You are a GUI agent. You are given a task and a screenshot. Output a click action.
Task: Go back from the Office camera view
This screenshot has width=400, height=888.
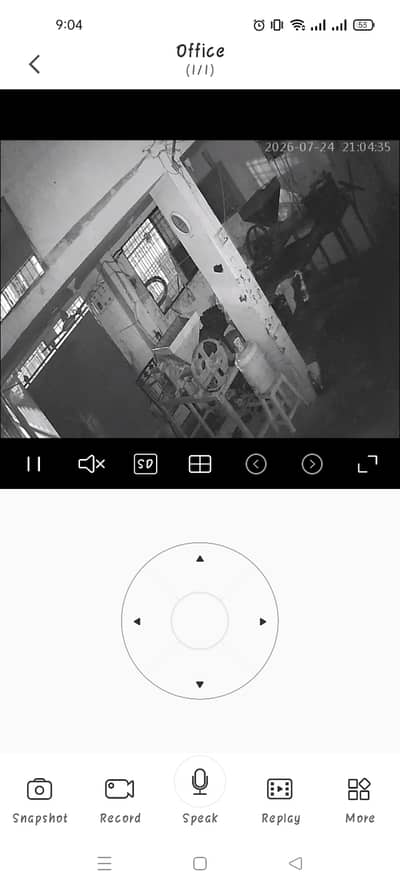35,64
